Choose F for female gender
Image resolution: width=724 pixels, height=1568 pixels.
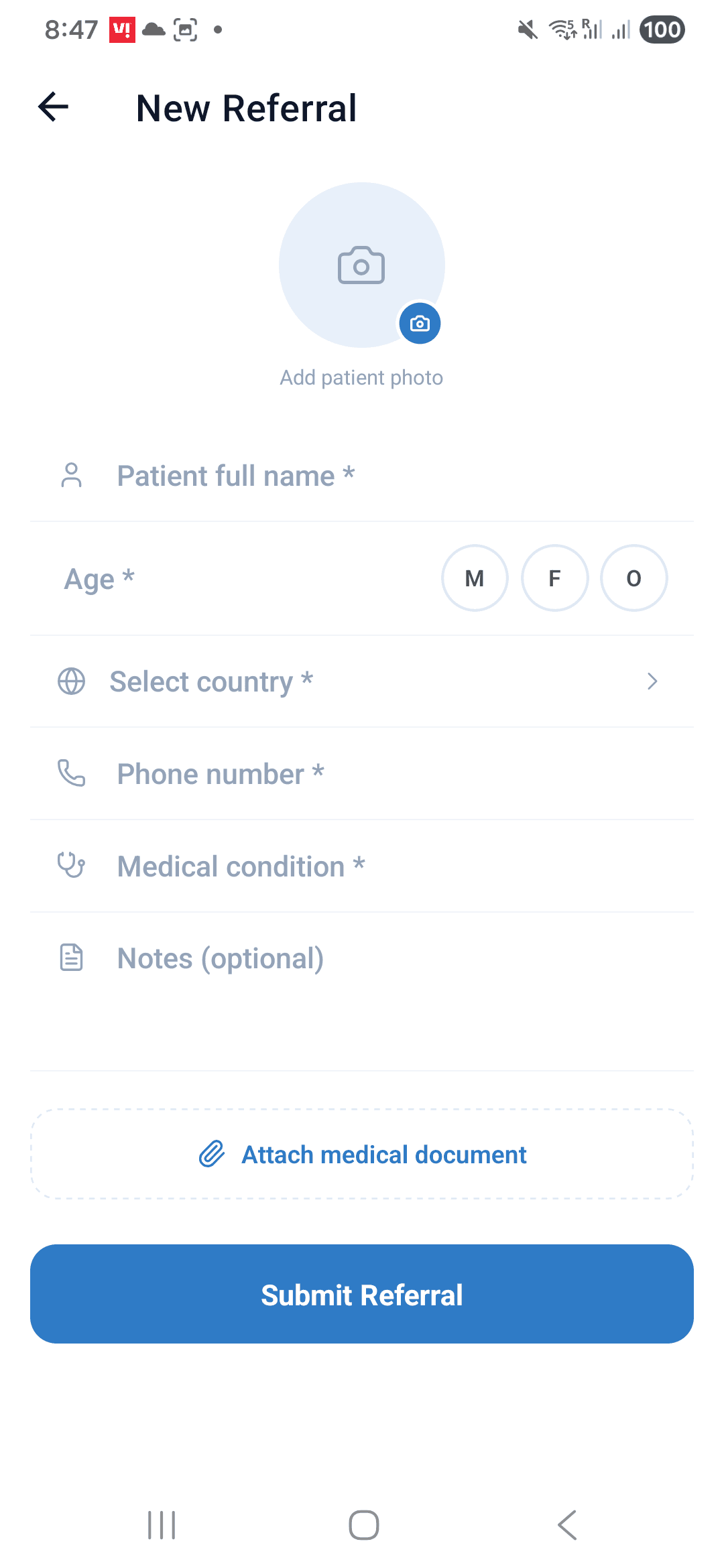554,578
